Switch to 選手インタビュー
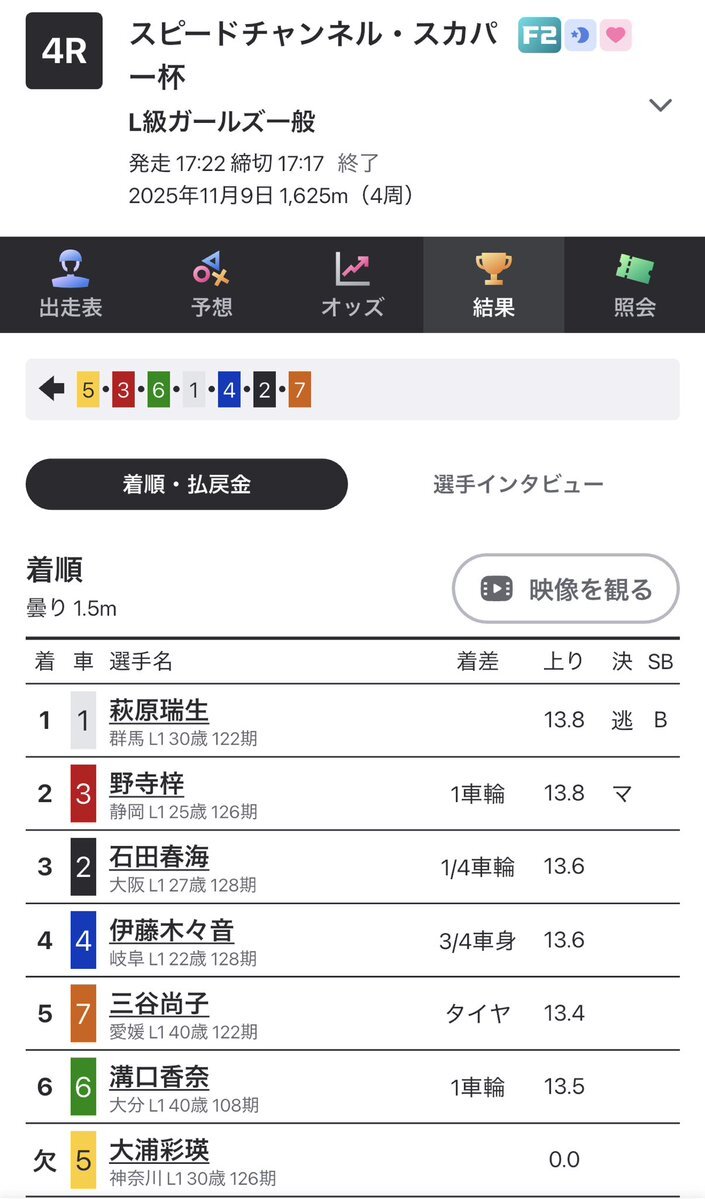The image size is (705, 1199). tap(518, 484)
